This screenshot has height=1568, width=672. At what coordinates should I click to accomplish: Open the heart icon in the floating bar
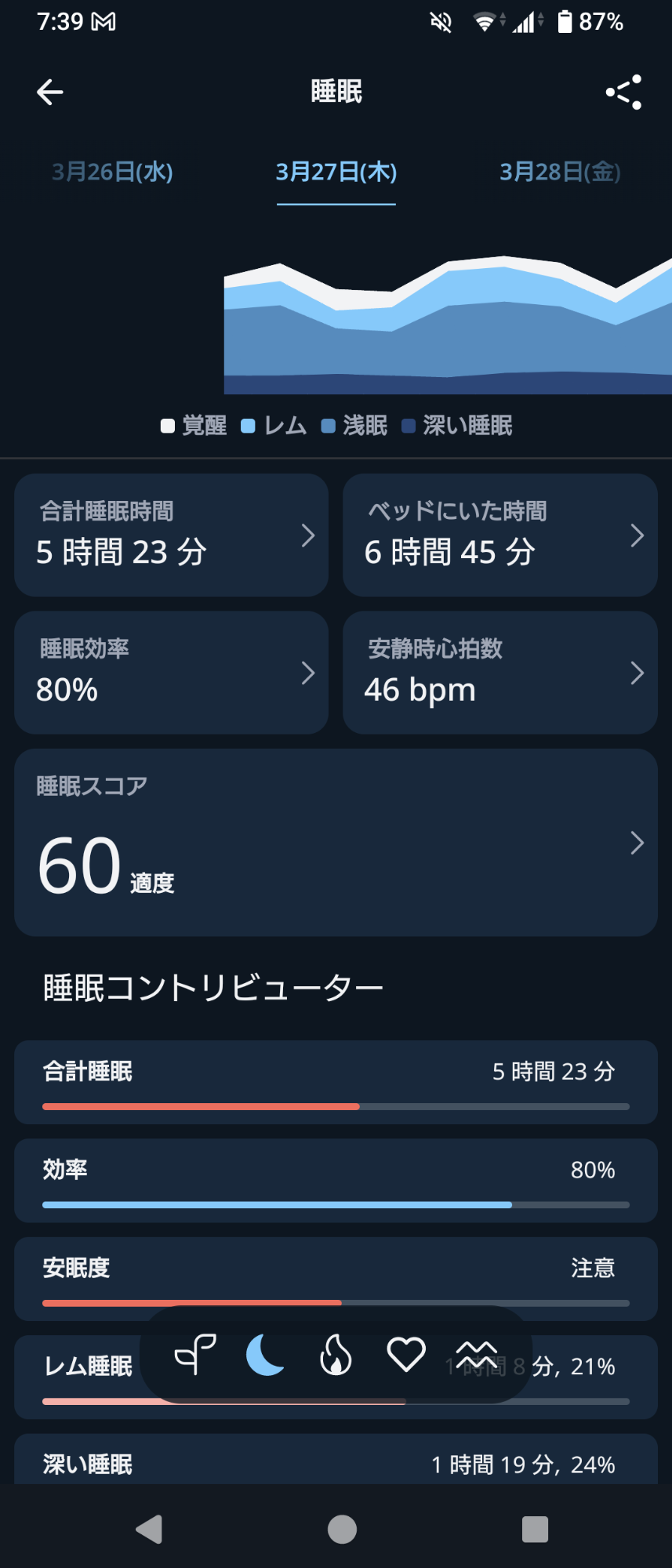pos(406,1355)
